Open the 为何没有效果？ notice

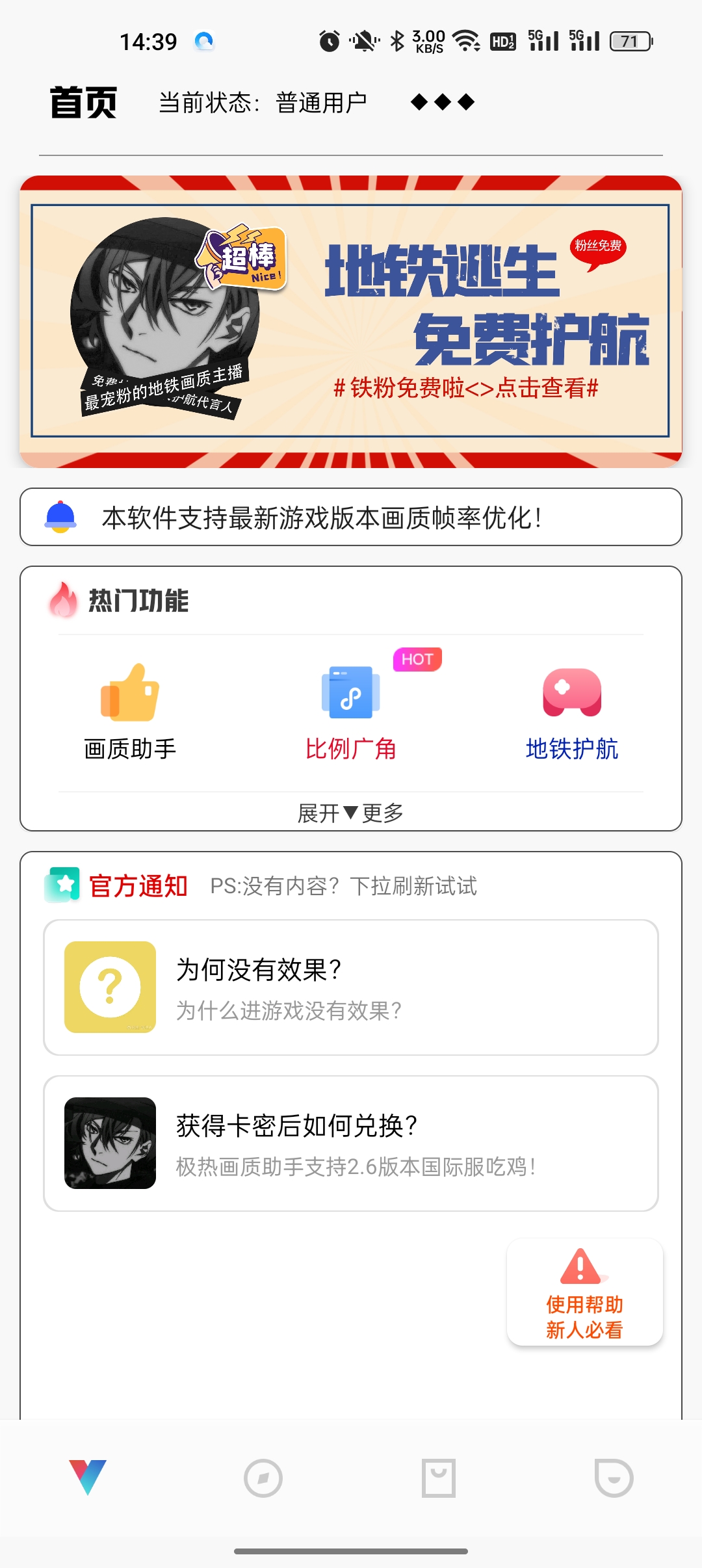(x=351, y=987)
